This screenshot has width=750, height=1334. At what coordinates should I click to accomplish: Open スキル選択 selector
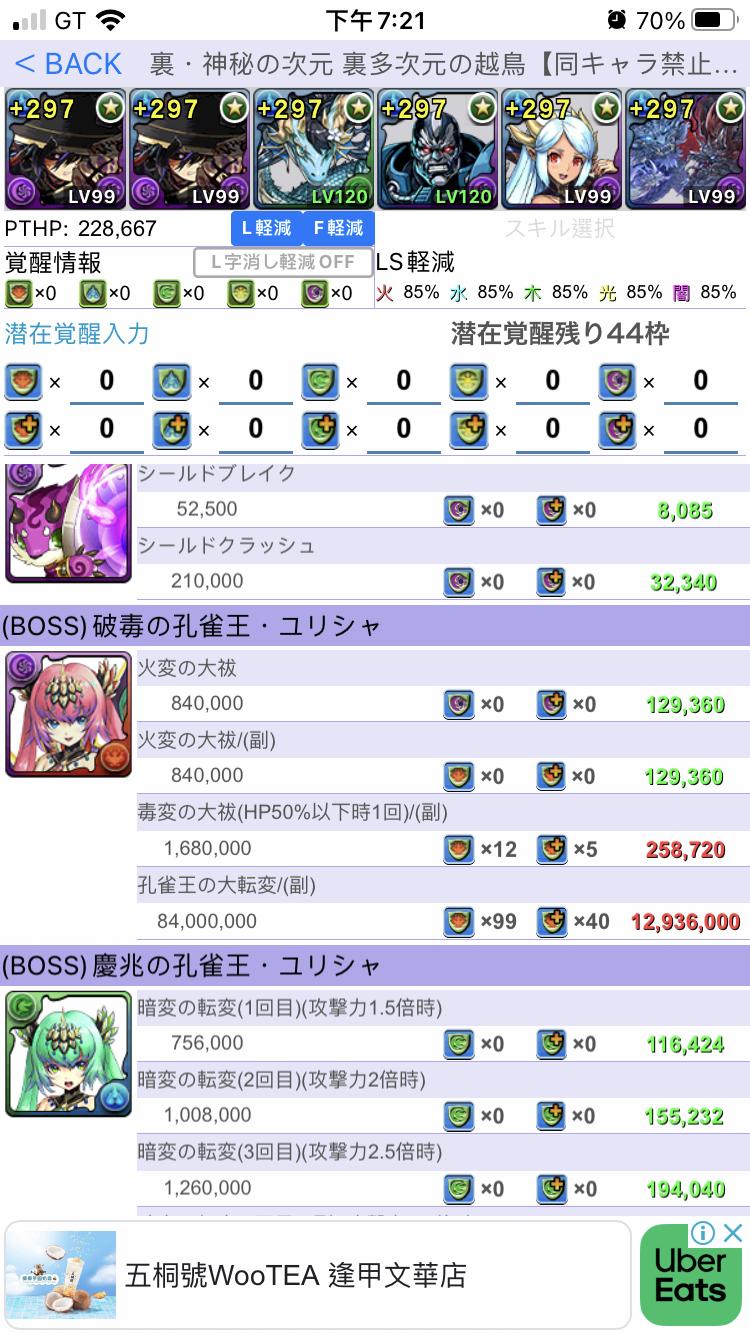click(x=559, y=229)
